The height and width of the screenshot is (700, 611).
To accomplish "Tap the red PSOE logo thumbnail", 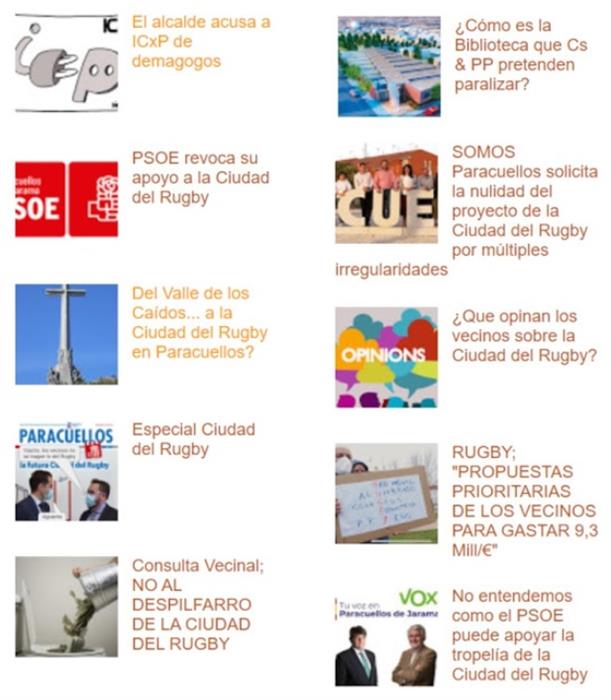I will click(x=66, y=199).
